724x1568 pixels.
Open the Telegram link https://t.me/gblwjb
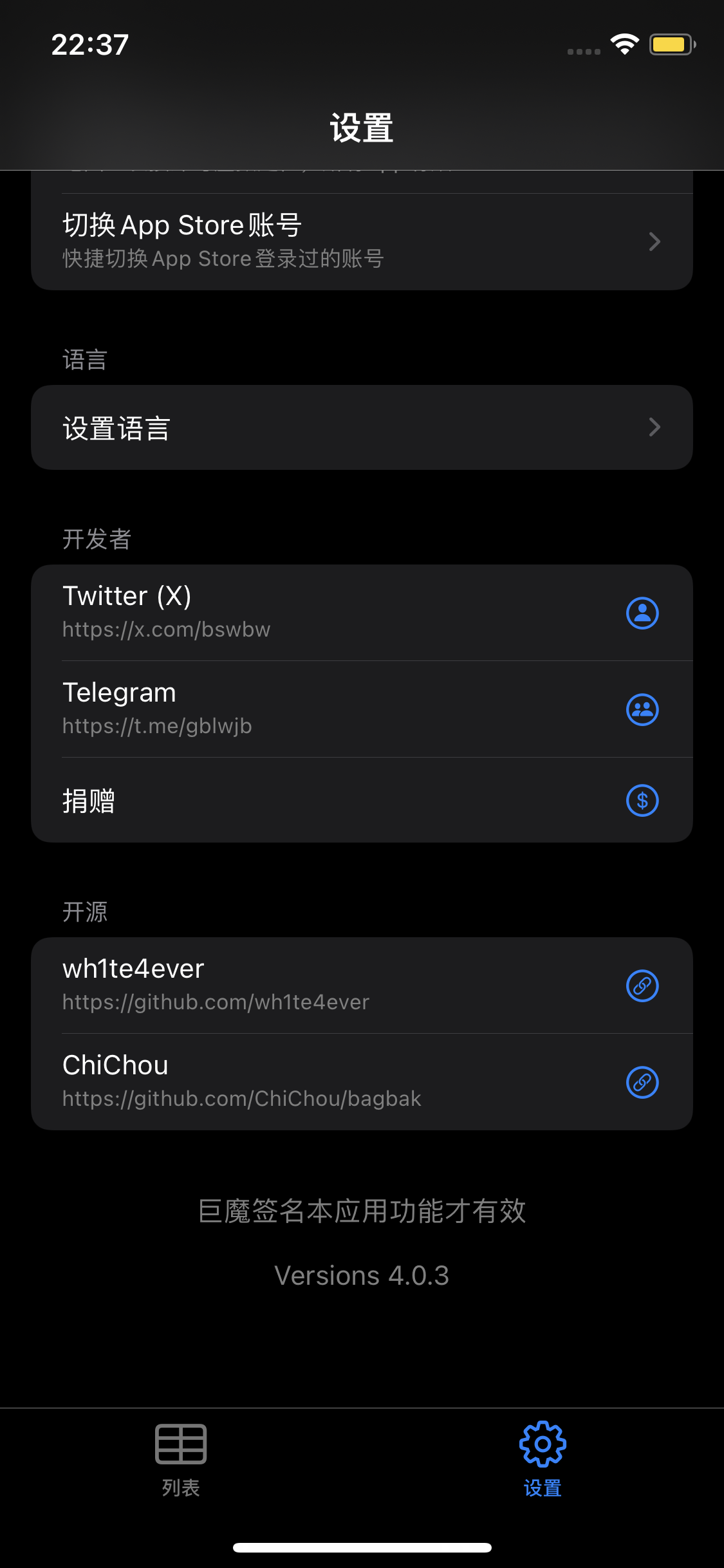click(x=157, y=726)
